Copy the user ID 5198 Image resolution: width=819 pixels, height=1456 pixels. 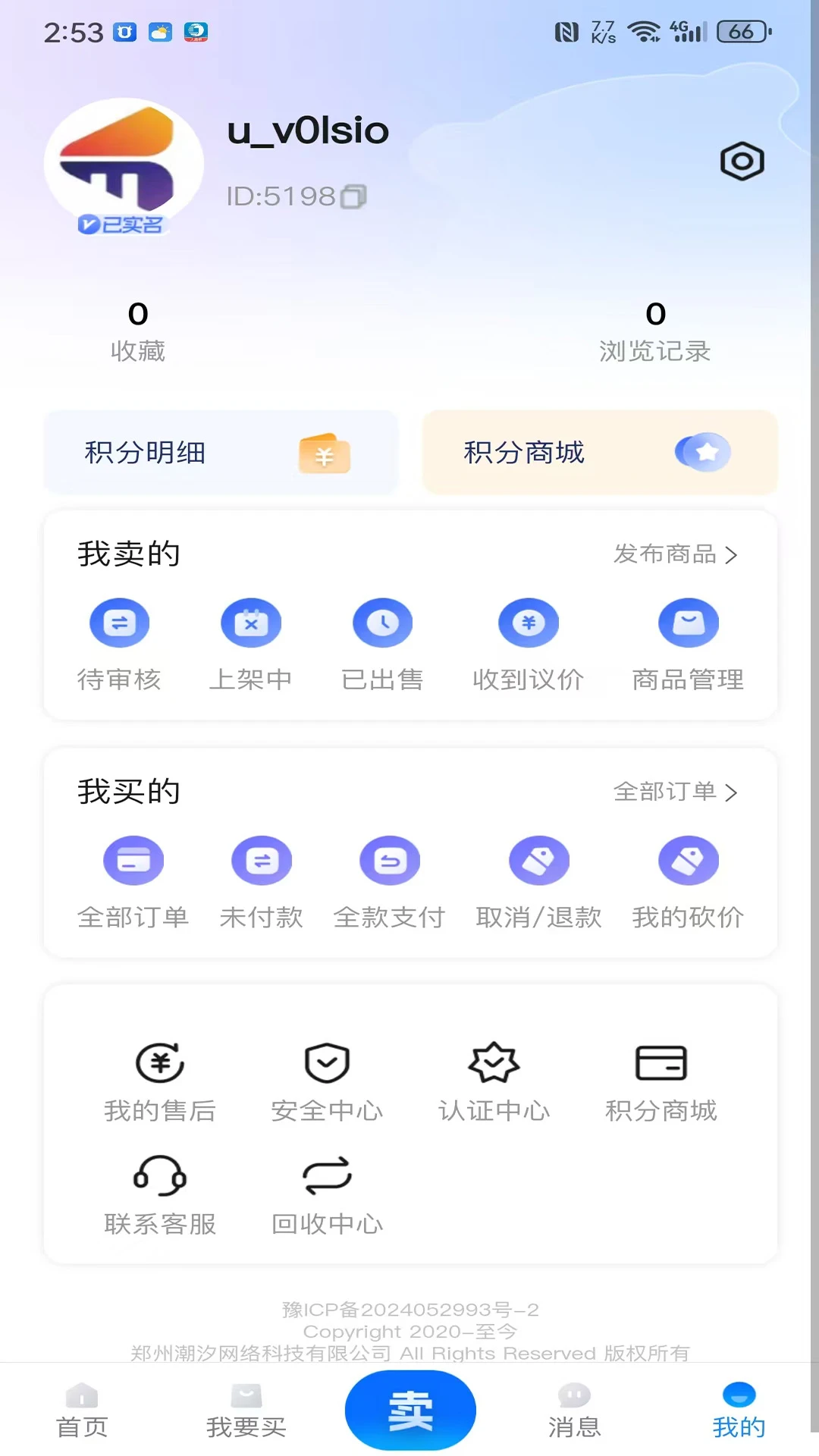[x=353, y=196]
